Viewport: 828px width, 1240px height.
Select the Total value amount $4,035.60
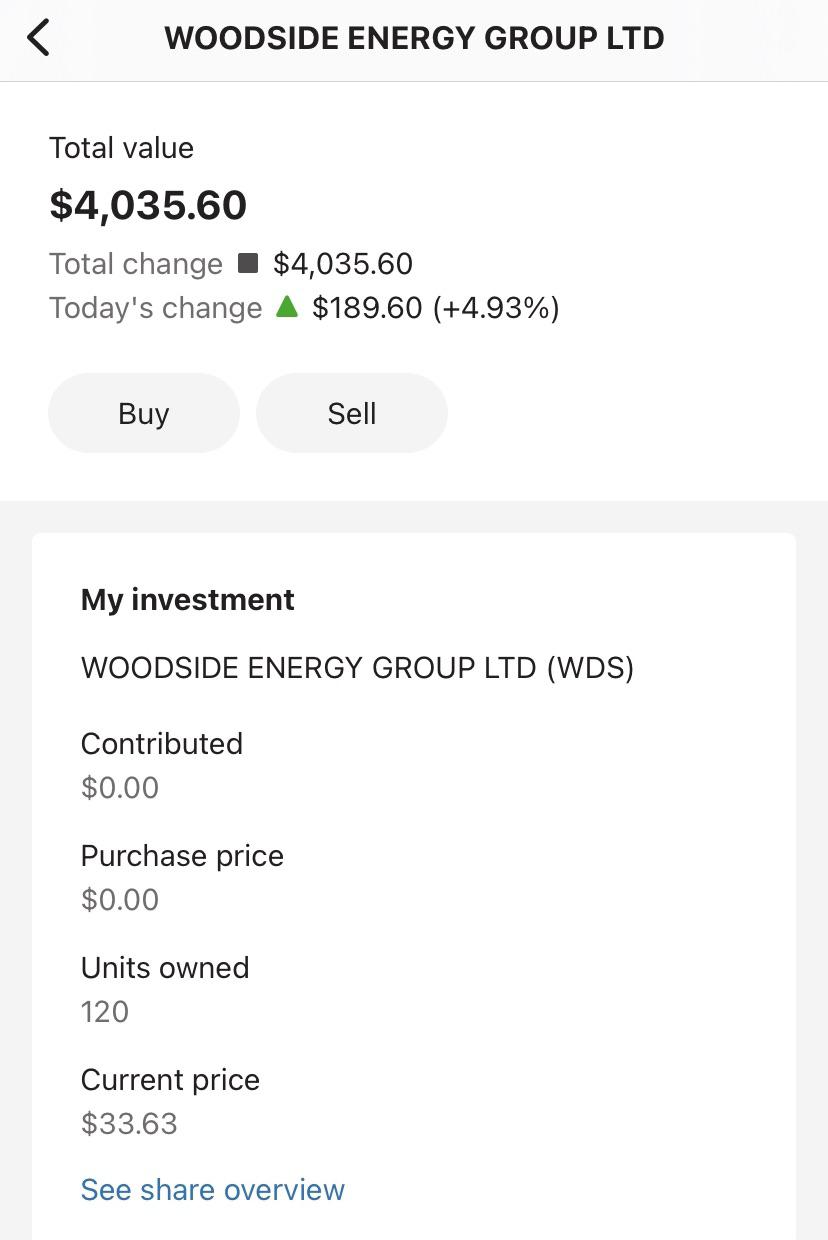pos(148,205)
